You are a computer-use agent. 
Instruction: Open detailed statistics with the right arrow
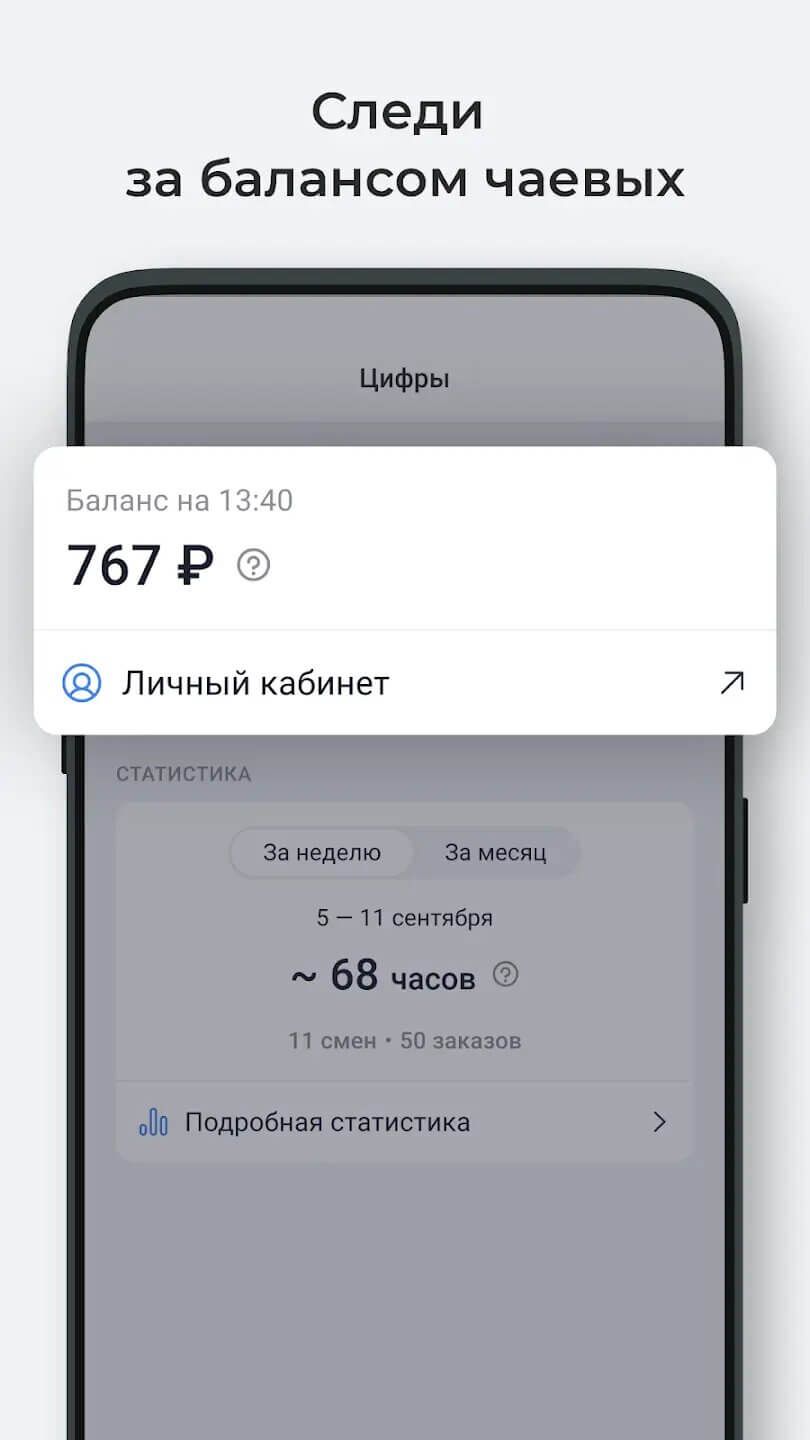click(659, 1122)
